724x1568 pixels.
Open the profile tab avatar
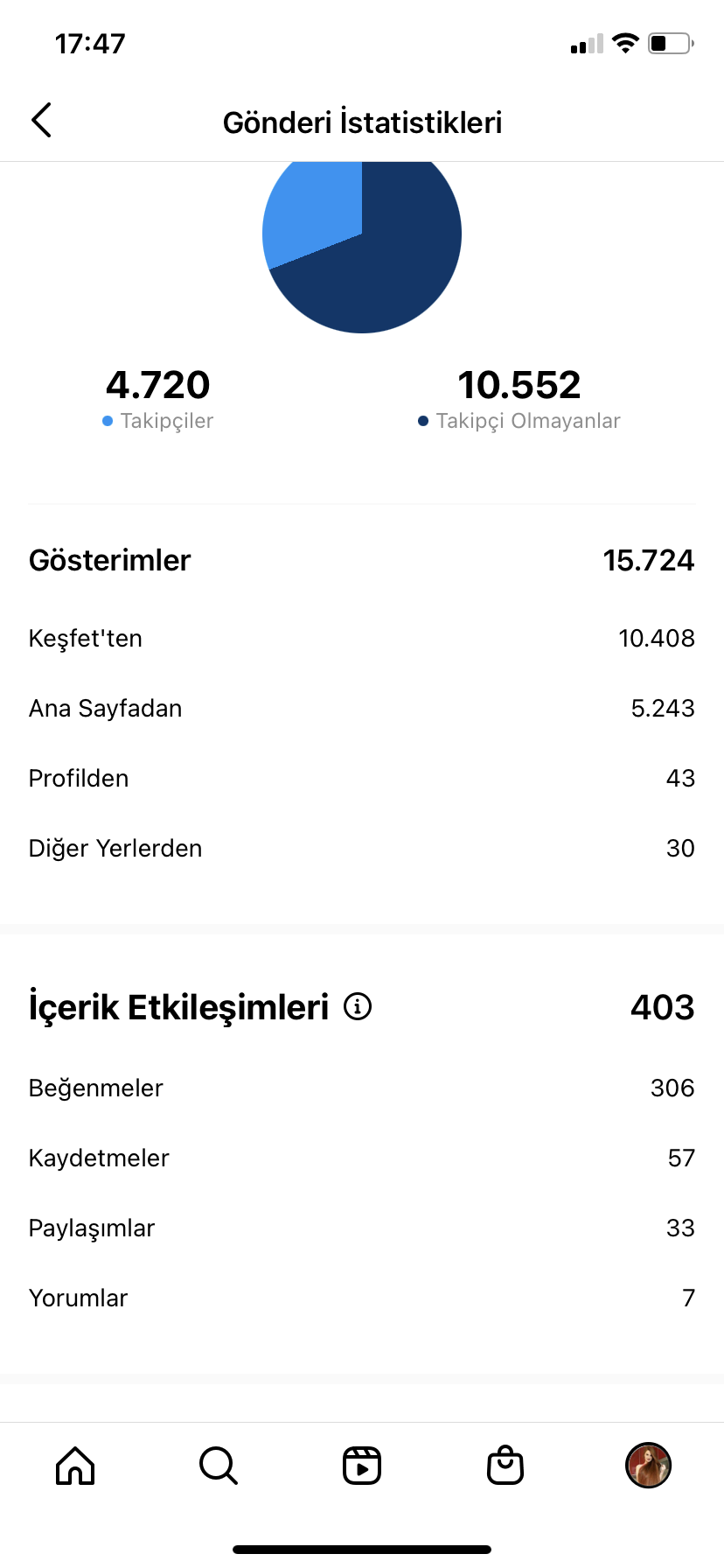coord(648,1466)
